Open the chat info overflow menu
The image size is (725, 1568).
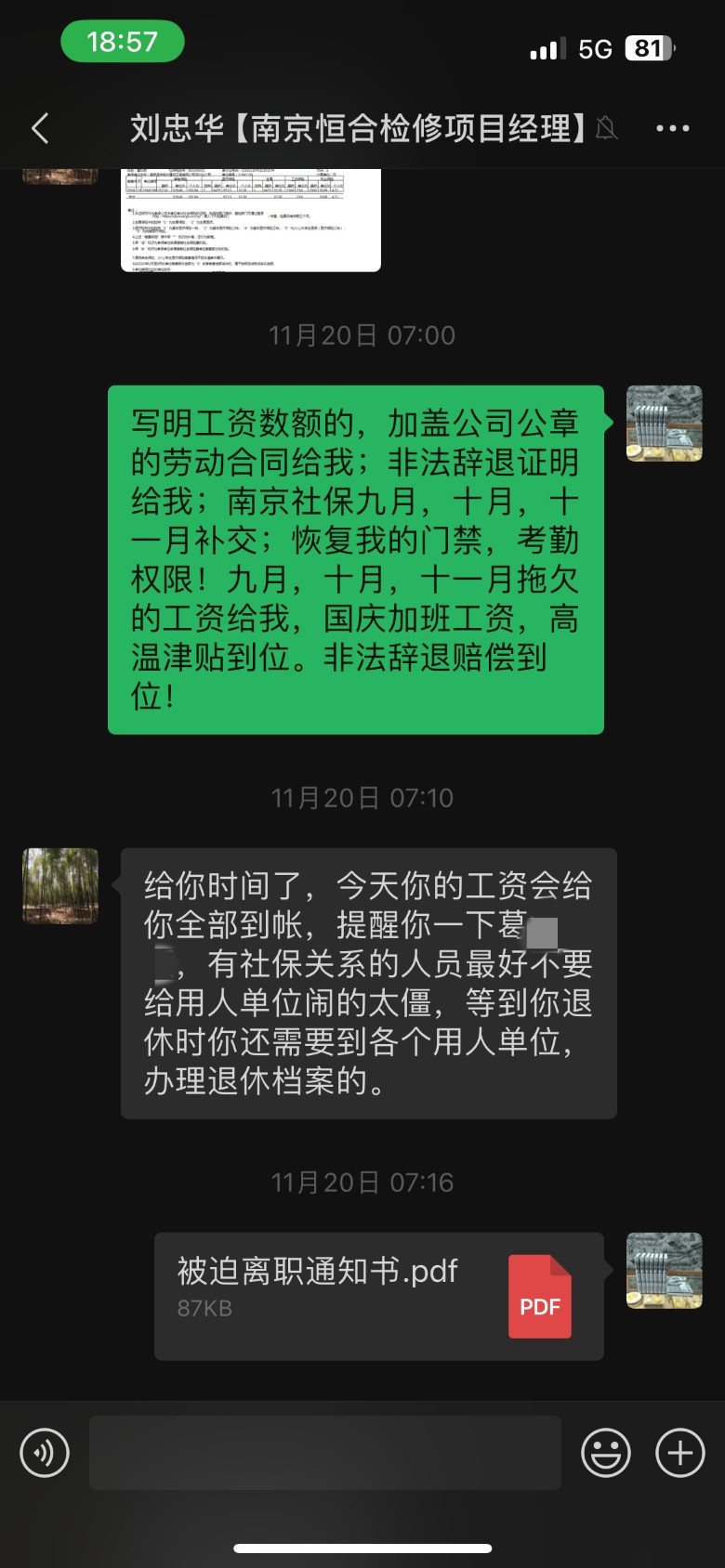coord(673,128)
